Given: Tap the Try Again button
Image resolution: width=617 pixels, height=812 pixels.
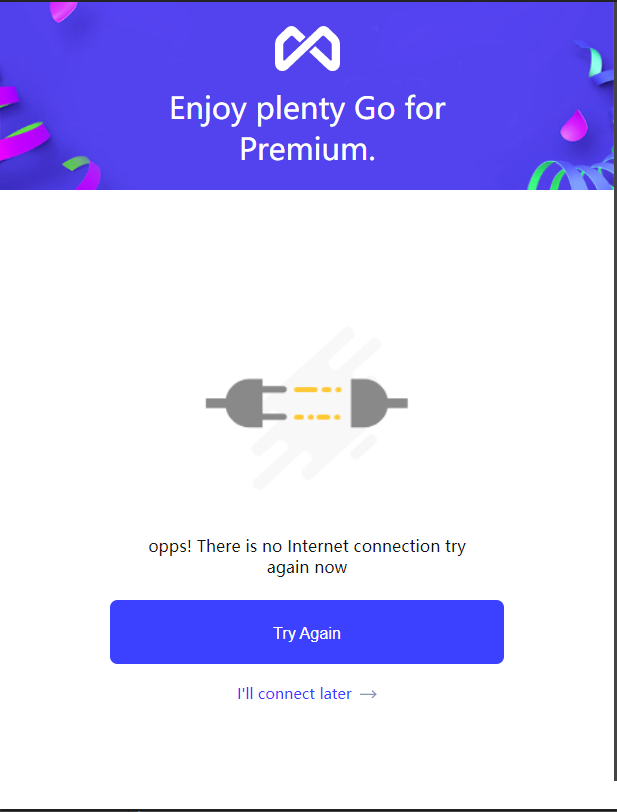Looking at the screenshot, I should 306,632.
